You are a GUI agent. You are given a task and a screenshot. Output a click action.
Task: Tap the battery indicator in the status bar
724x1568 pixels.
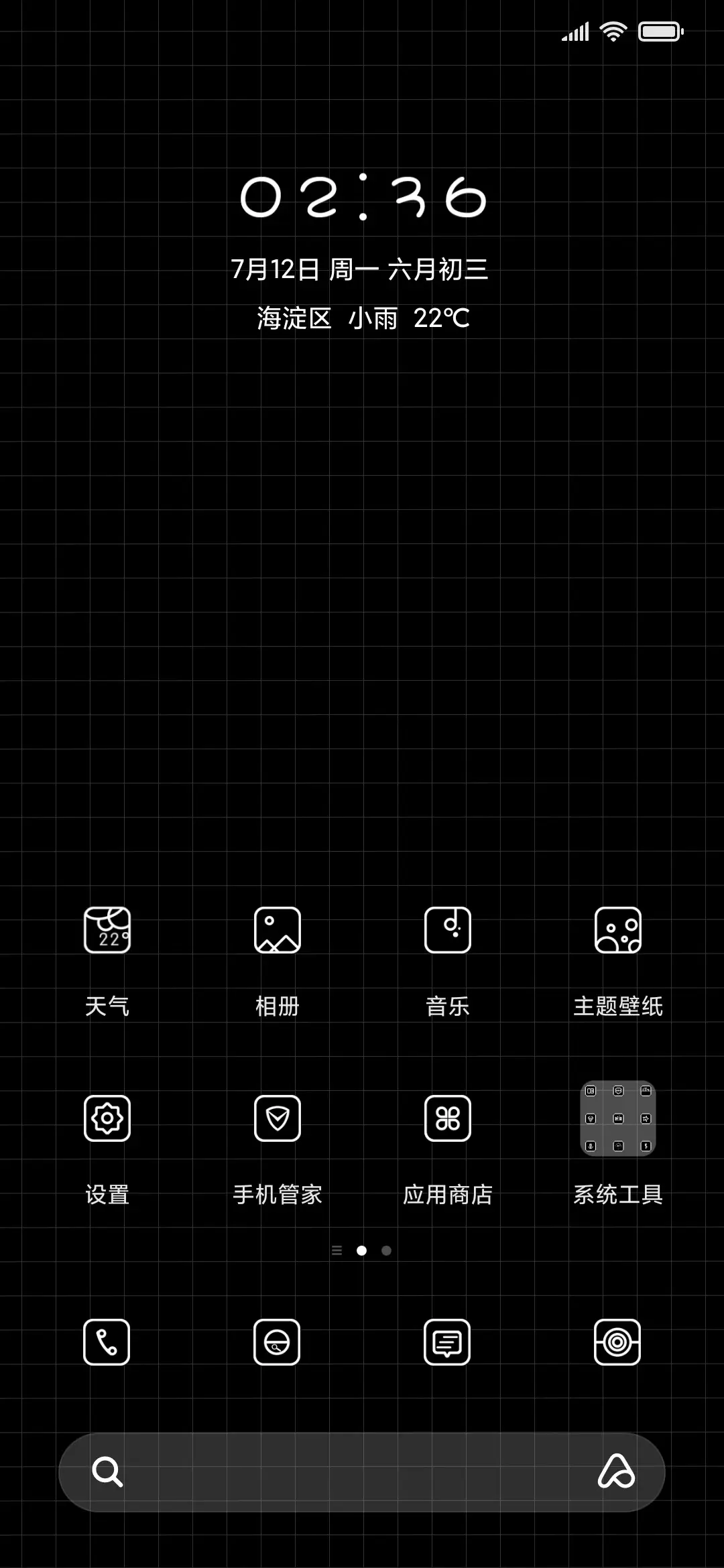(660, 31)
